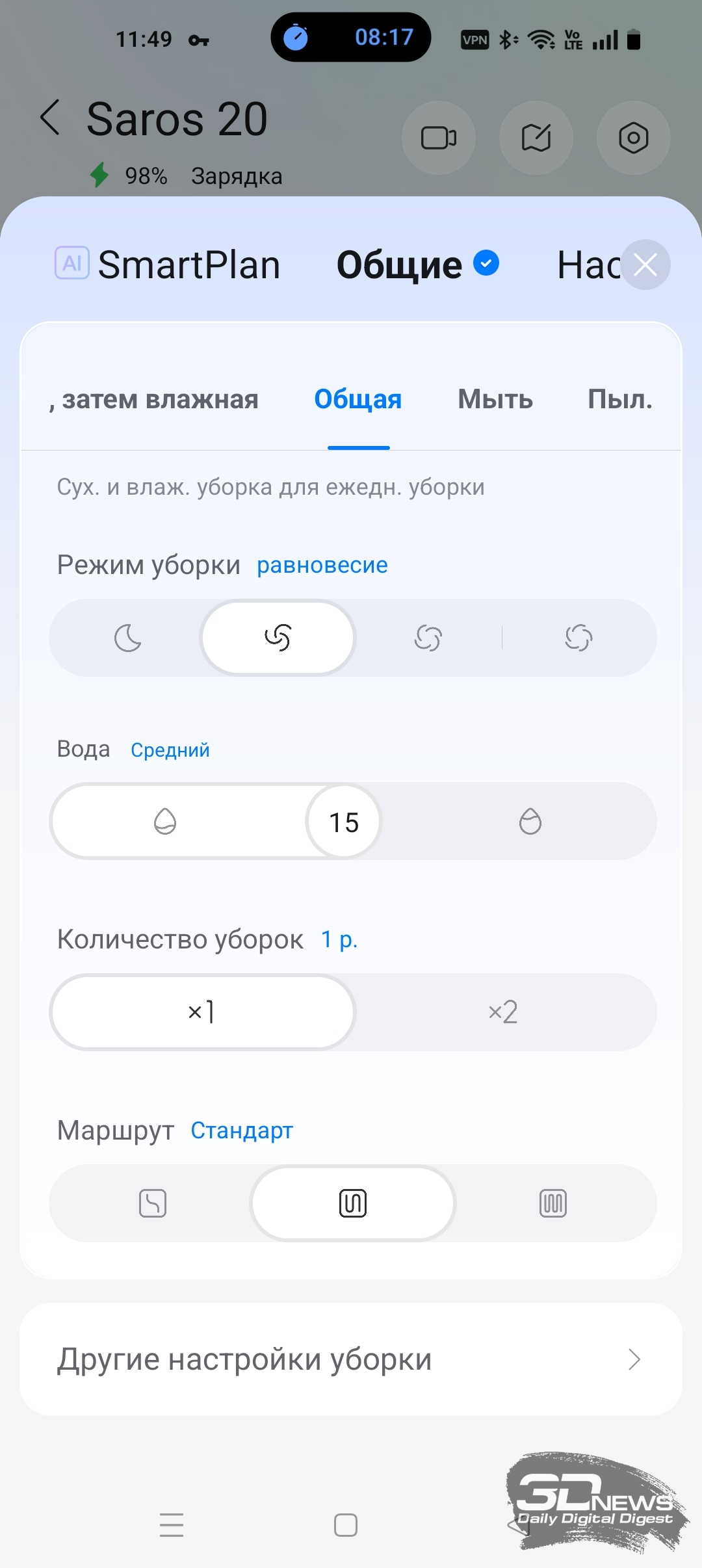Select the Общая tab
Screen dimensions: 702x1568
click(x=358, y=399)
